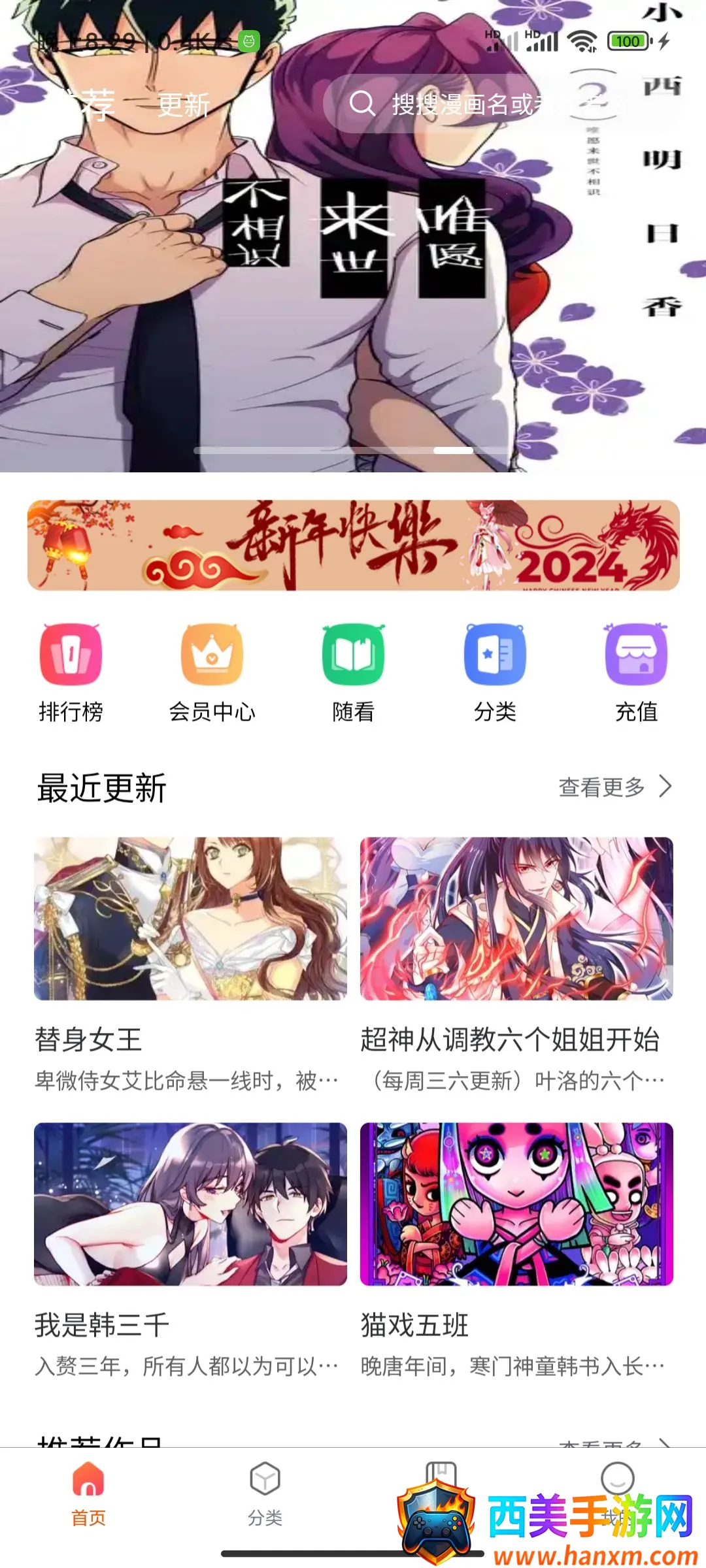706x1568 pixels.
Task: Open the 新年快乐 2024 banner
Action: tap(353, 545)
